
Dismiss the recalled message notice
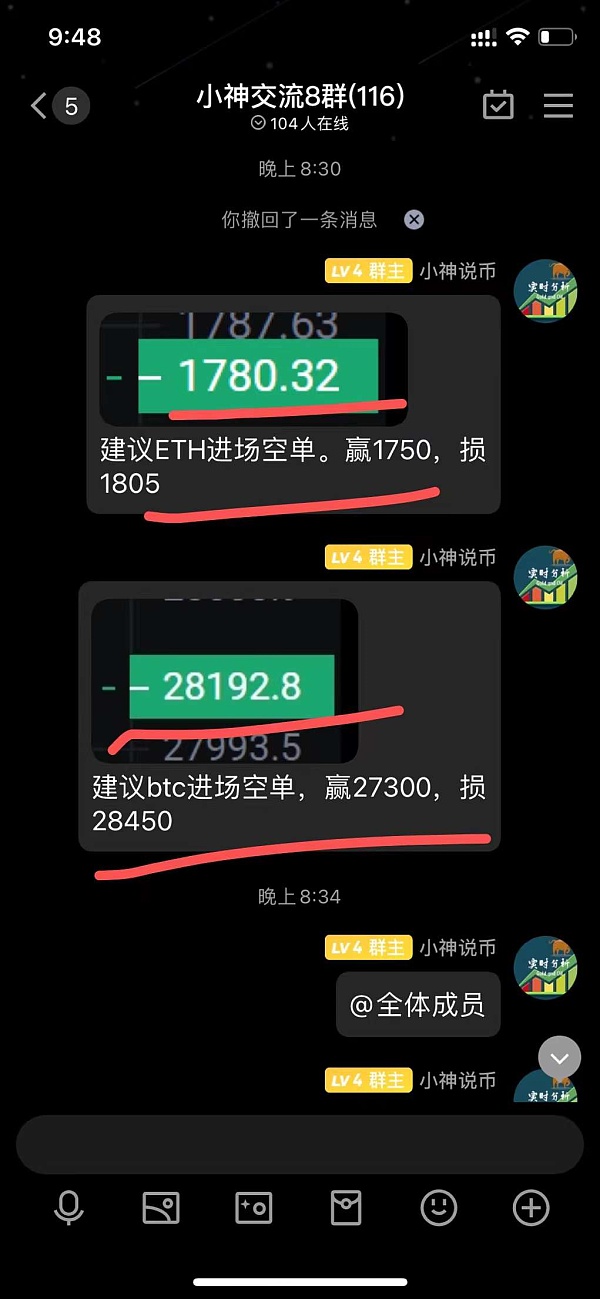click(x=414, y=220)
